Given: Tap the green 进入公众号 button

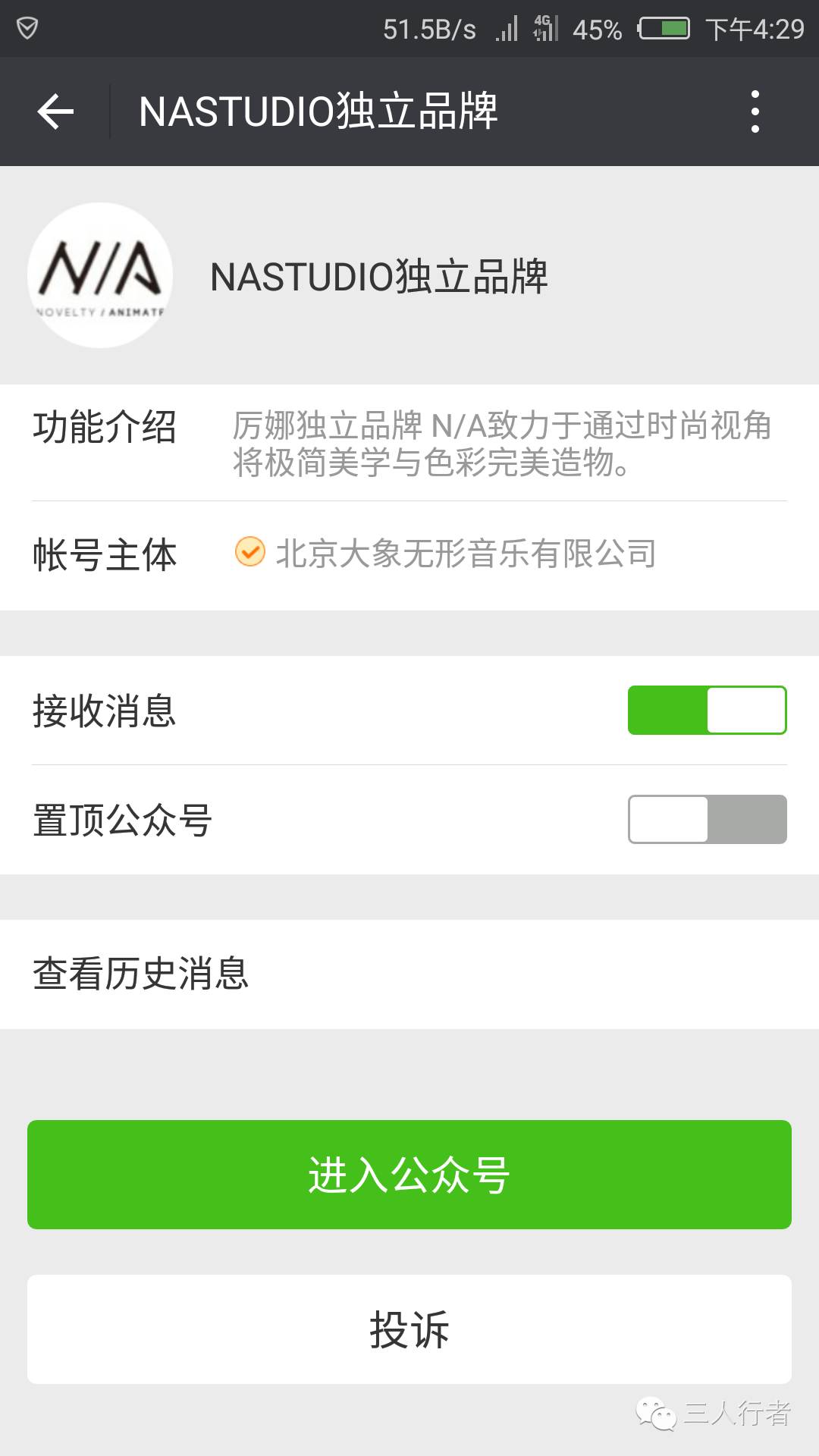Looking at the screenshot, I should click(409, 1174).
